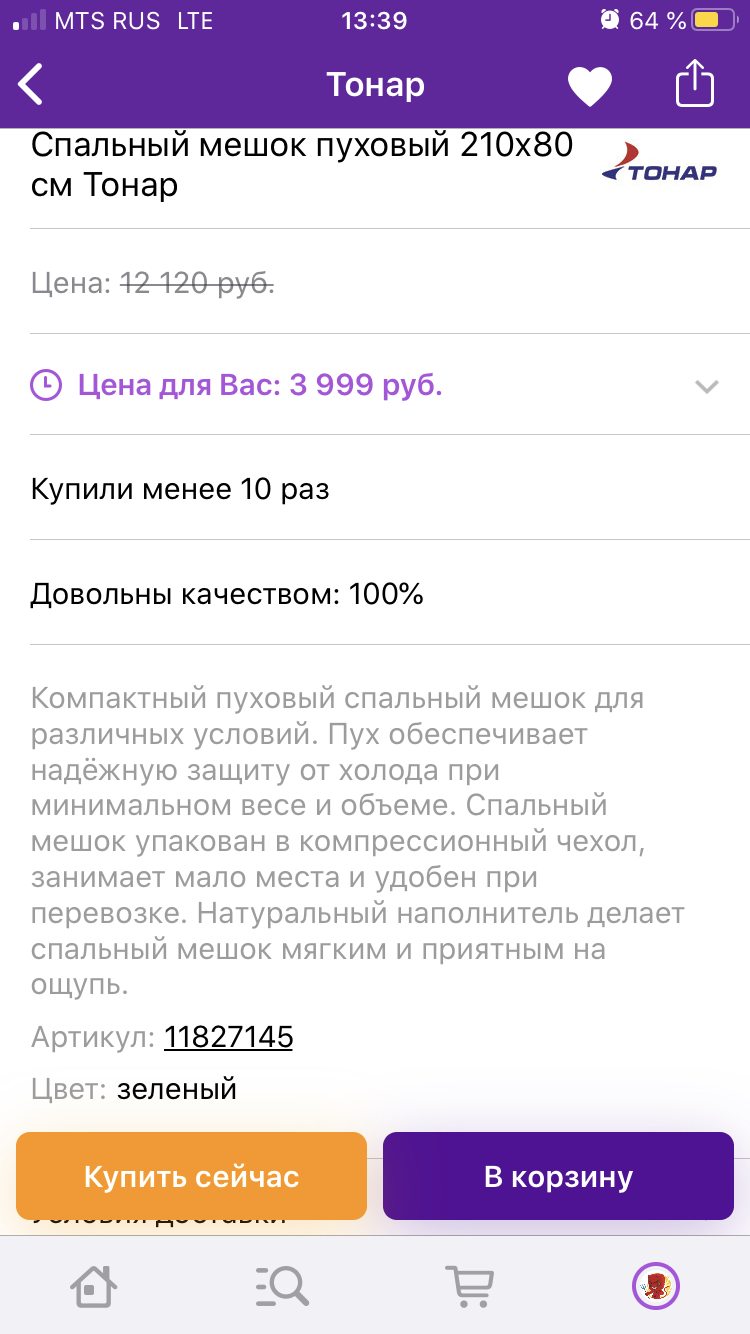Open the shopping cart tab
Image resolution: width=750 pixels, height=1334 pixels.
click(x=468, y=1285)
